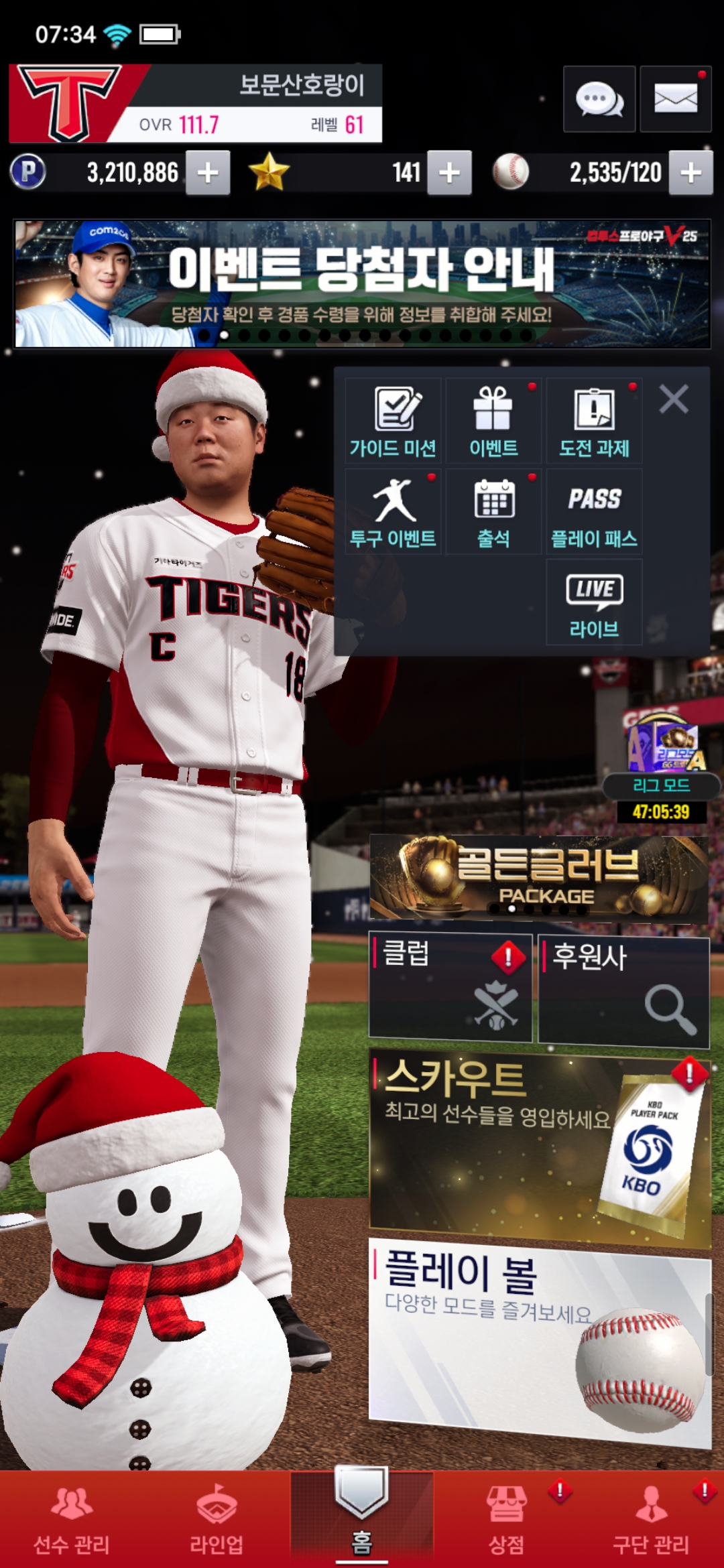The width and height of the screenshot is (724, 1568).
Task: Open 도전 과제 challenges
Action: pos(594,421)
